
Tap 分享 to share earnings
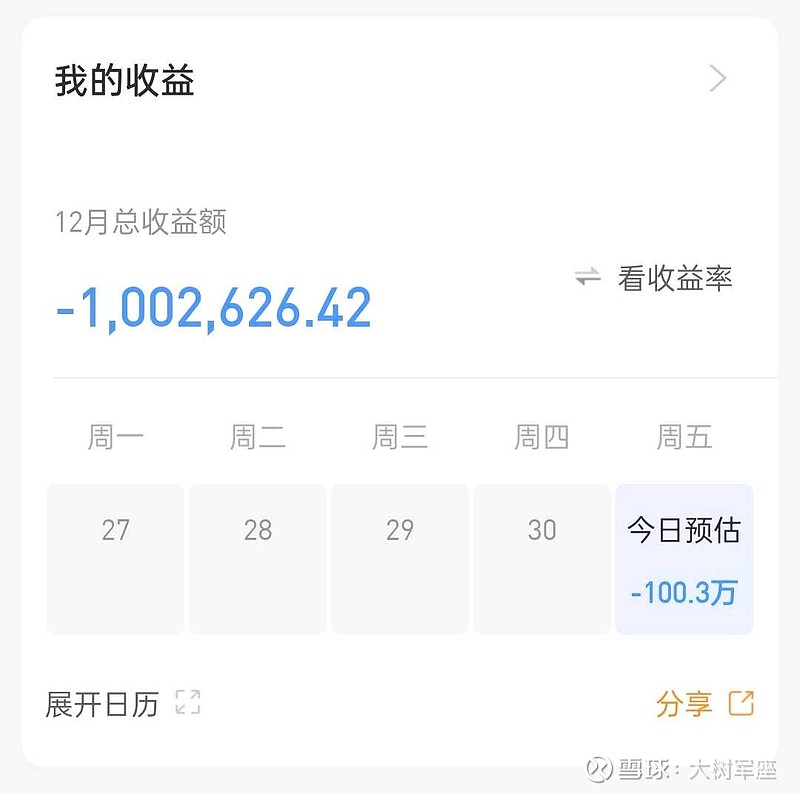pyautogui.click(x=705, y=704)
